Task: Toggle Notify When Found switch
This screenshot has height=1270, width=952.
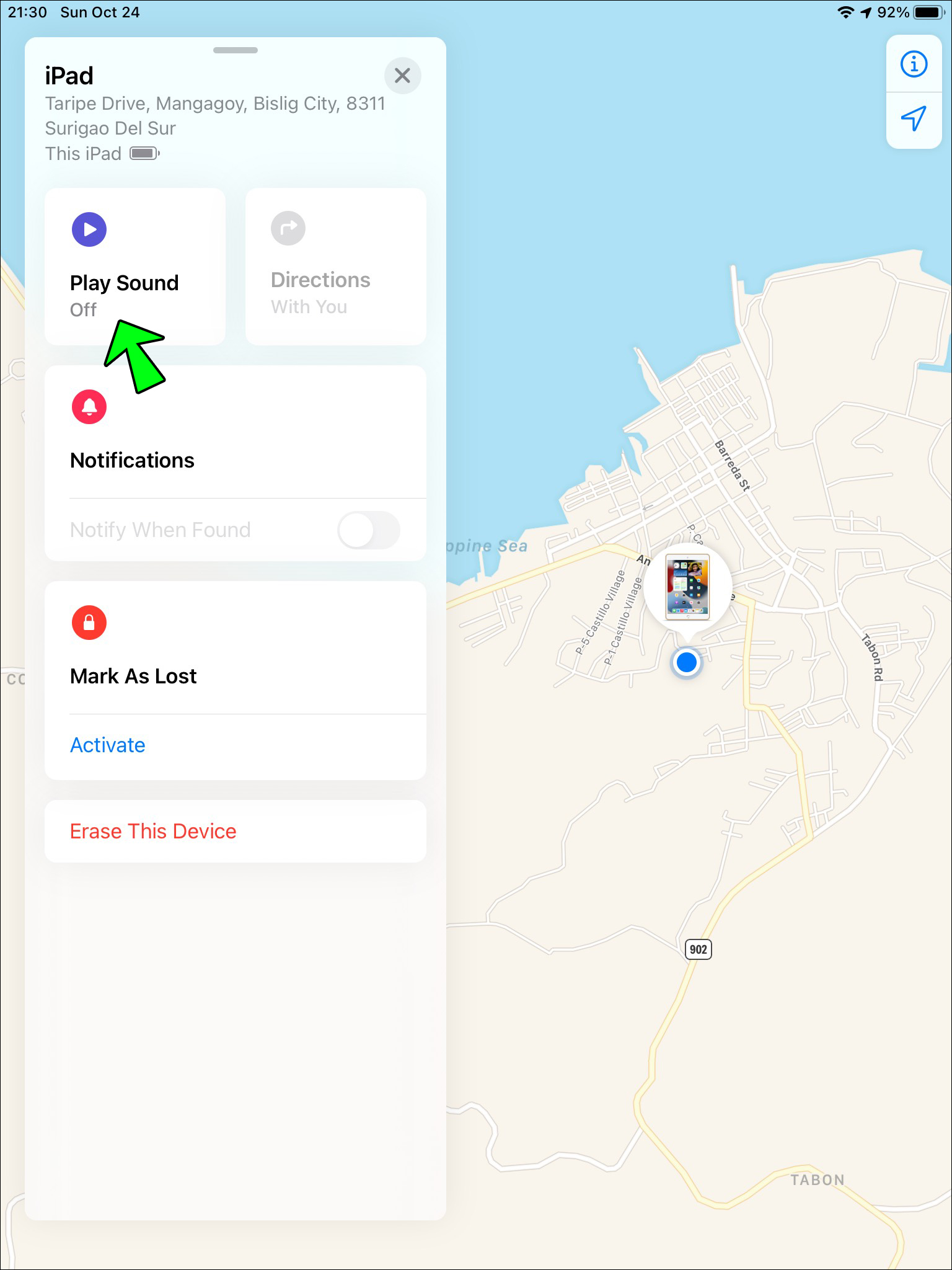Action: (x=368, y=530)
